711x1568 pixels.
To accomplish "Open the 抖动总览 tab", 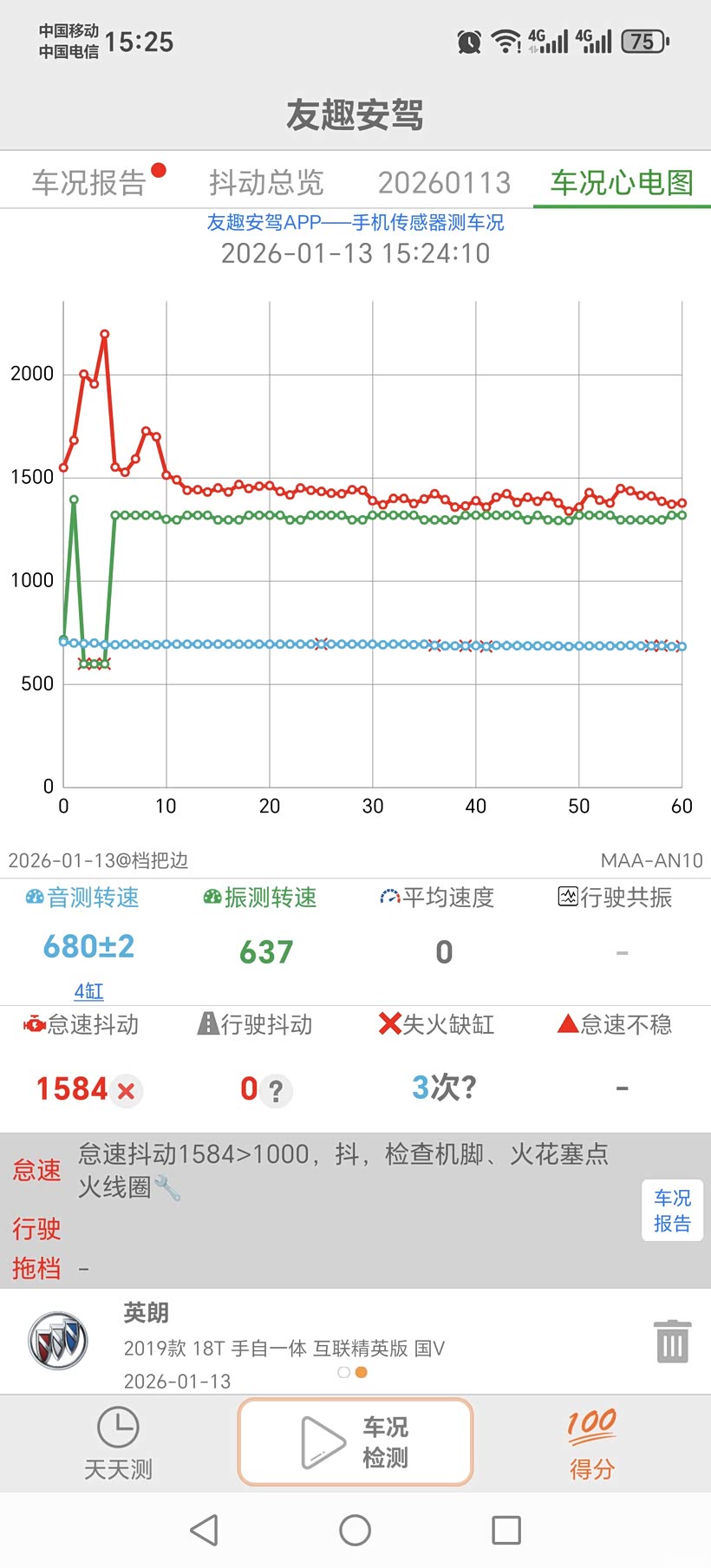I will pyautogui.click(x=266, y=182).
